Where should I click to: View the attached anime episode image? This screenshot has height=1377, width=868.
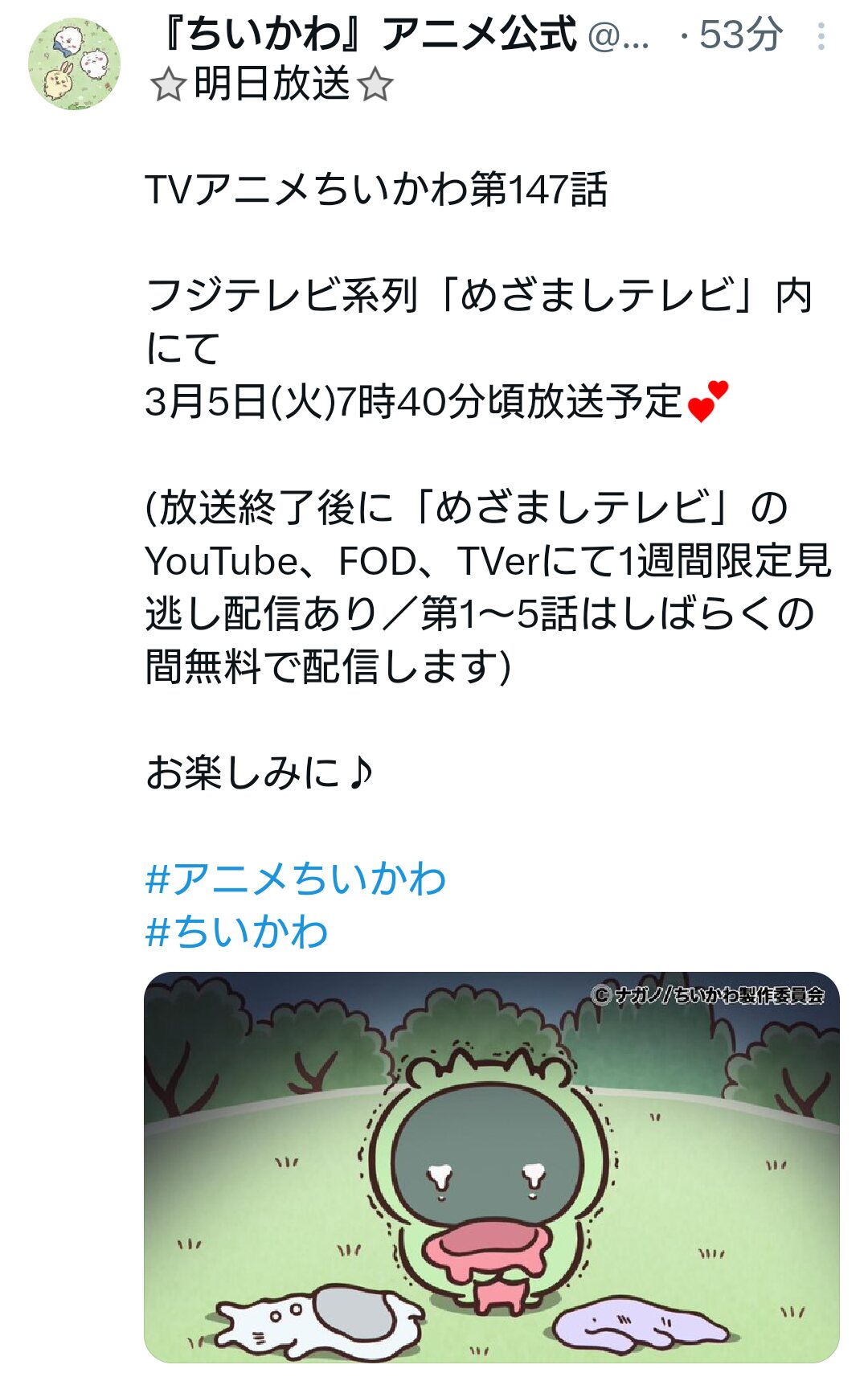click(x=491, y=1166)
